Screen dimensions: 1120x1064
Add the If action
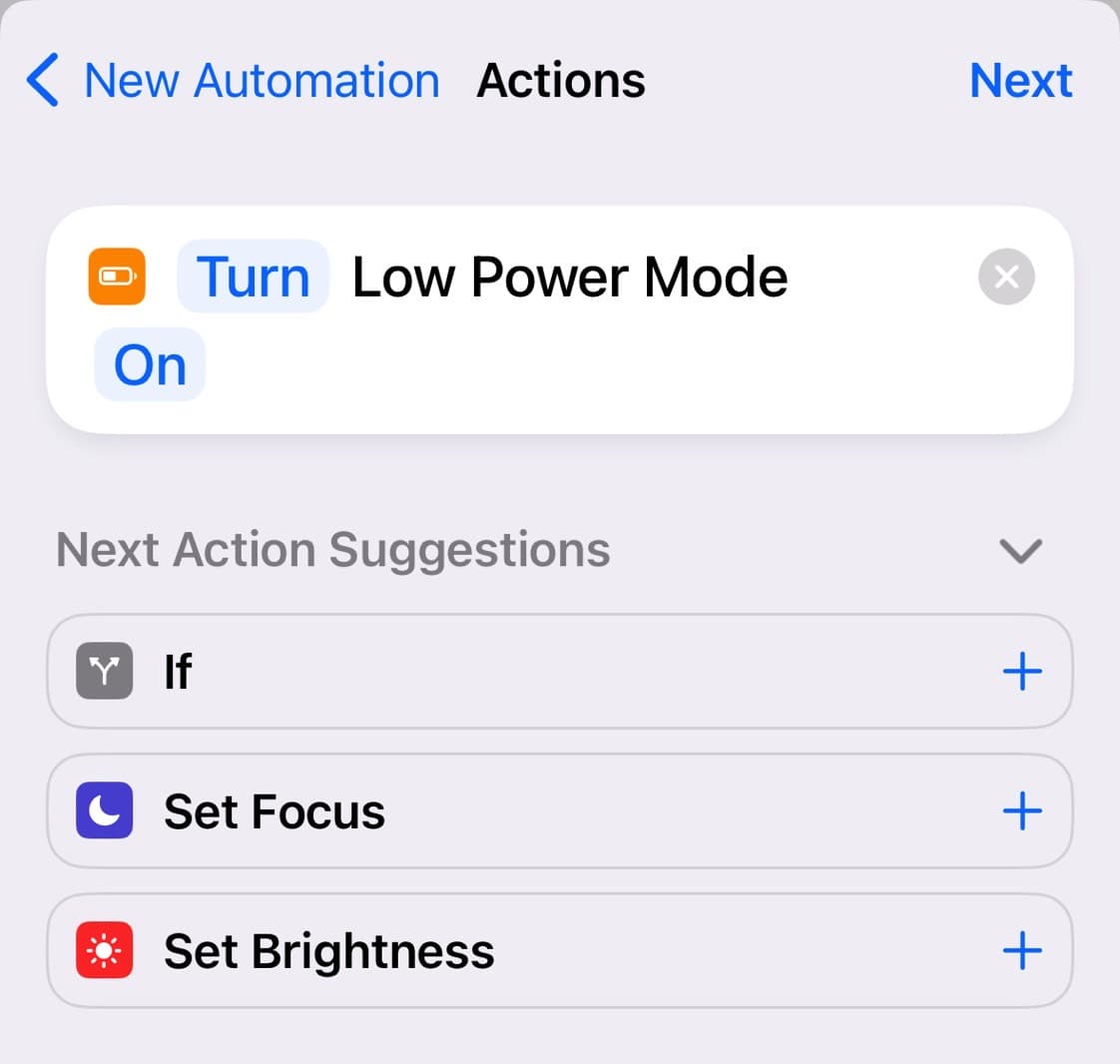[x=1021, y=672]
